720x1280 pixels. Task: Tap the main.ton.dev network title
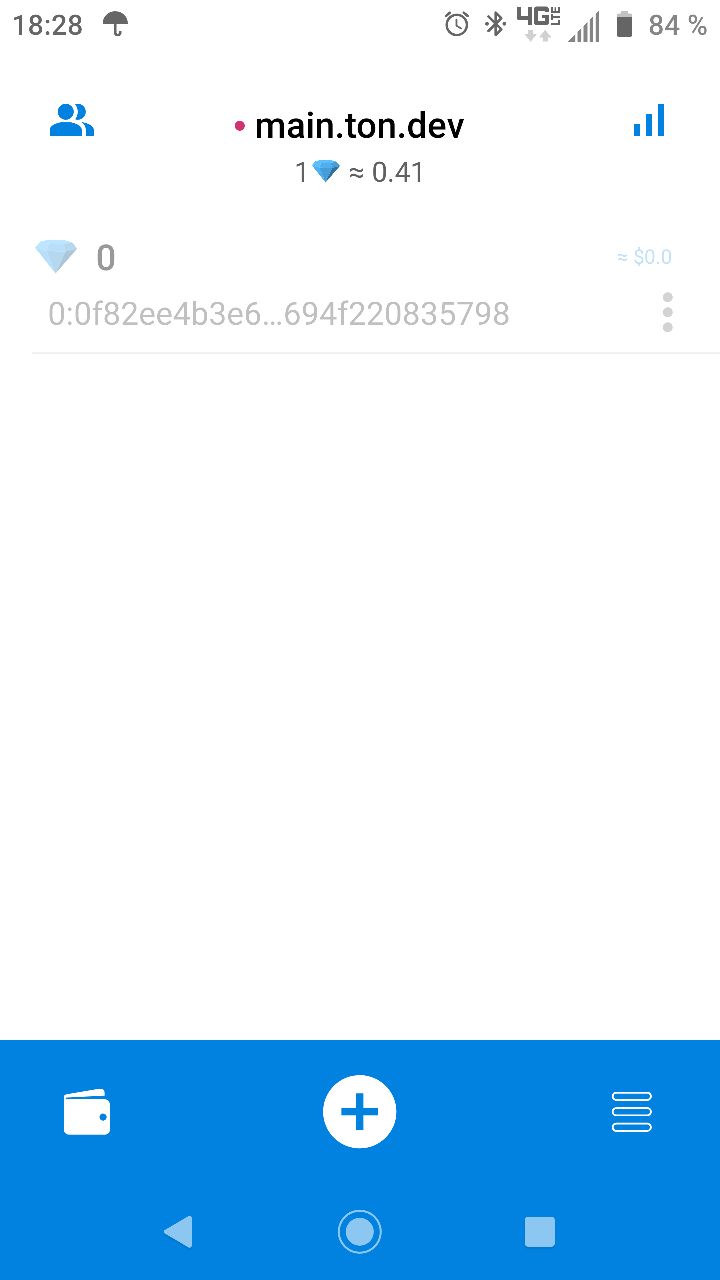[358, 126]
